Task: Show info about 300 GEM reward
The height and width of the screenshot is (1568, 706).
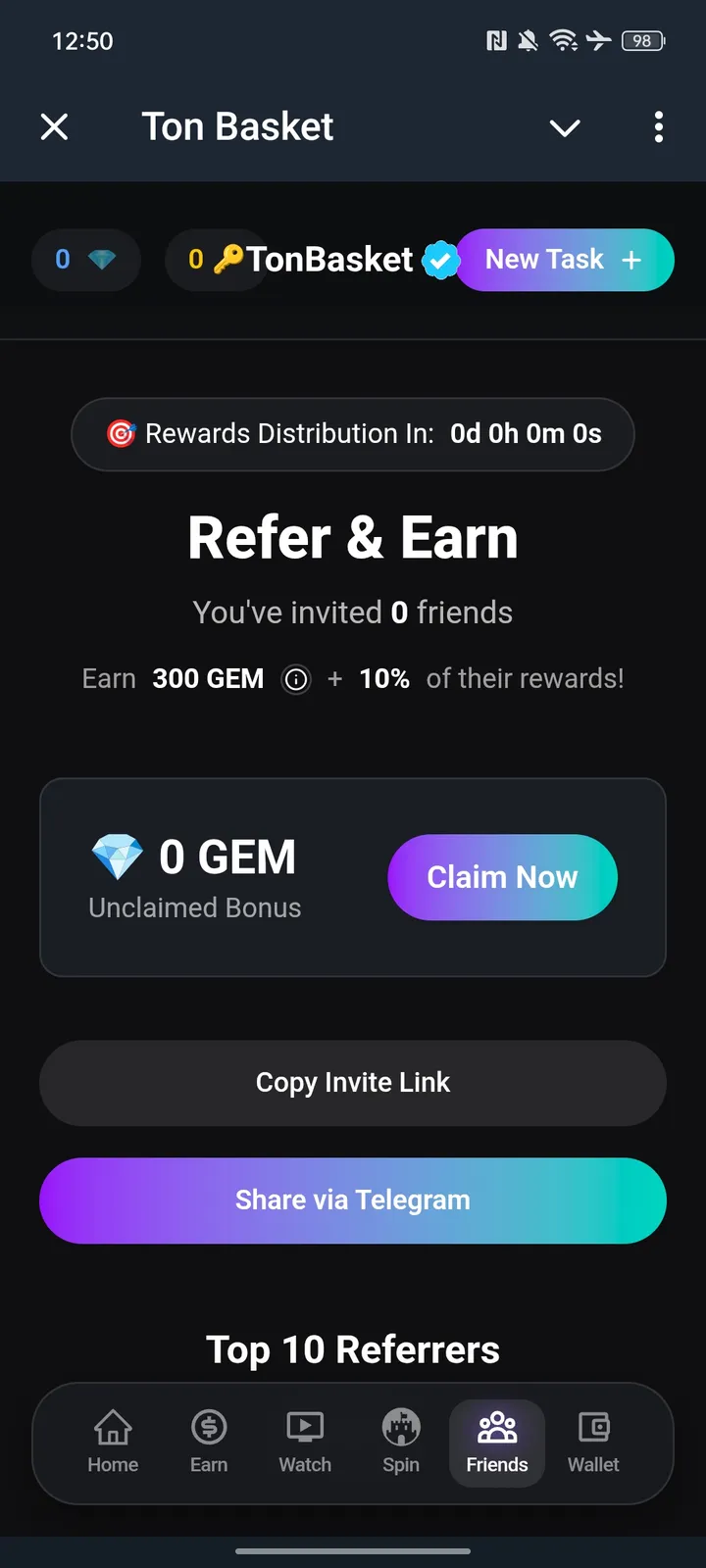Action: 296,679
